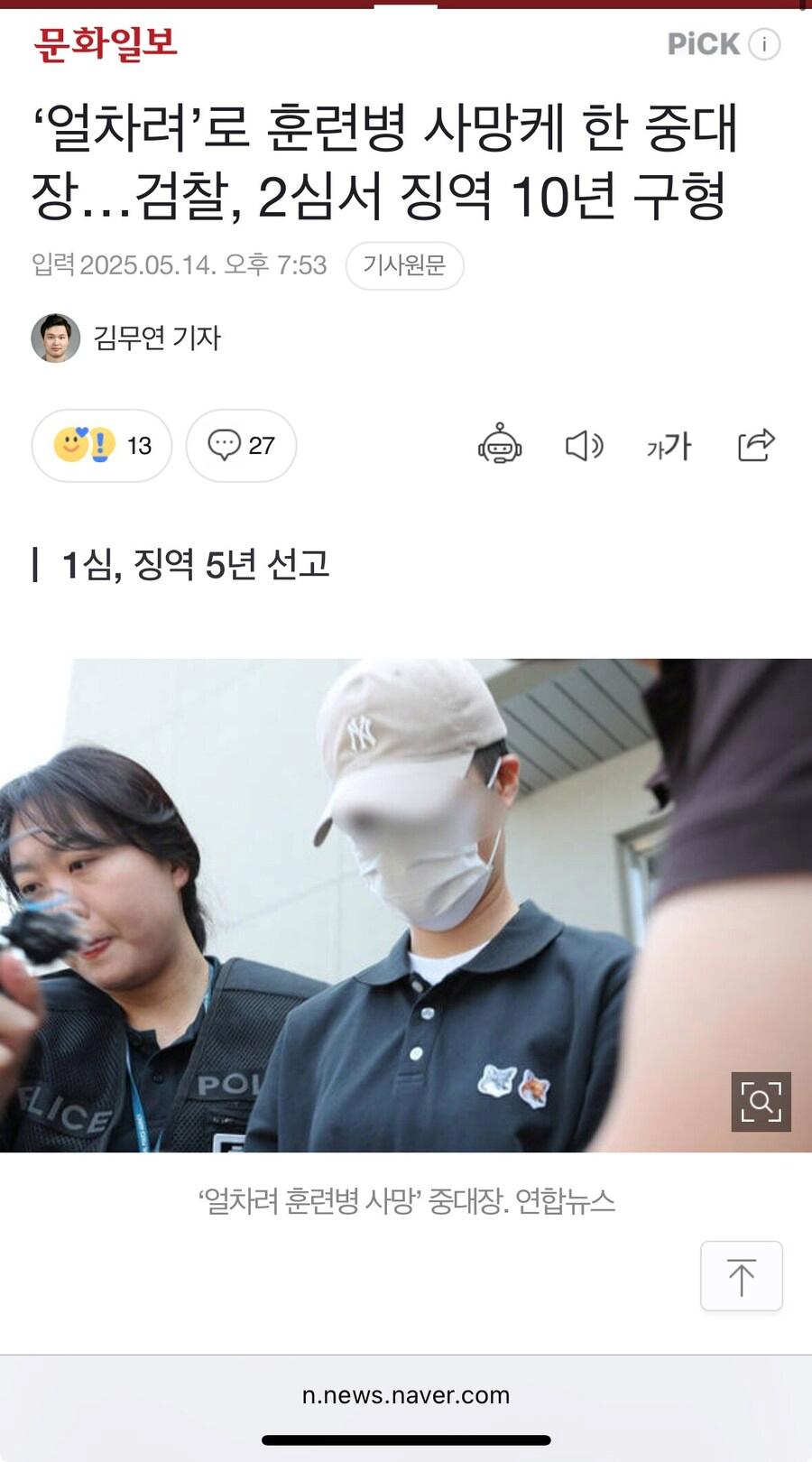
Task: Open the 문화일보 publisher page
Action: click(x=106, y=43)
